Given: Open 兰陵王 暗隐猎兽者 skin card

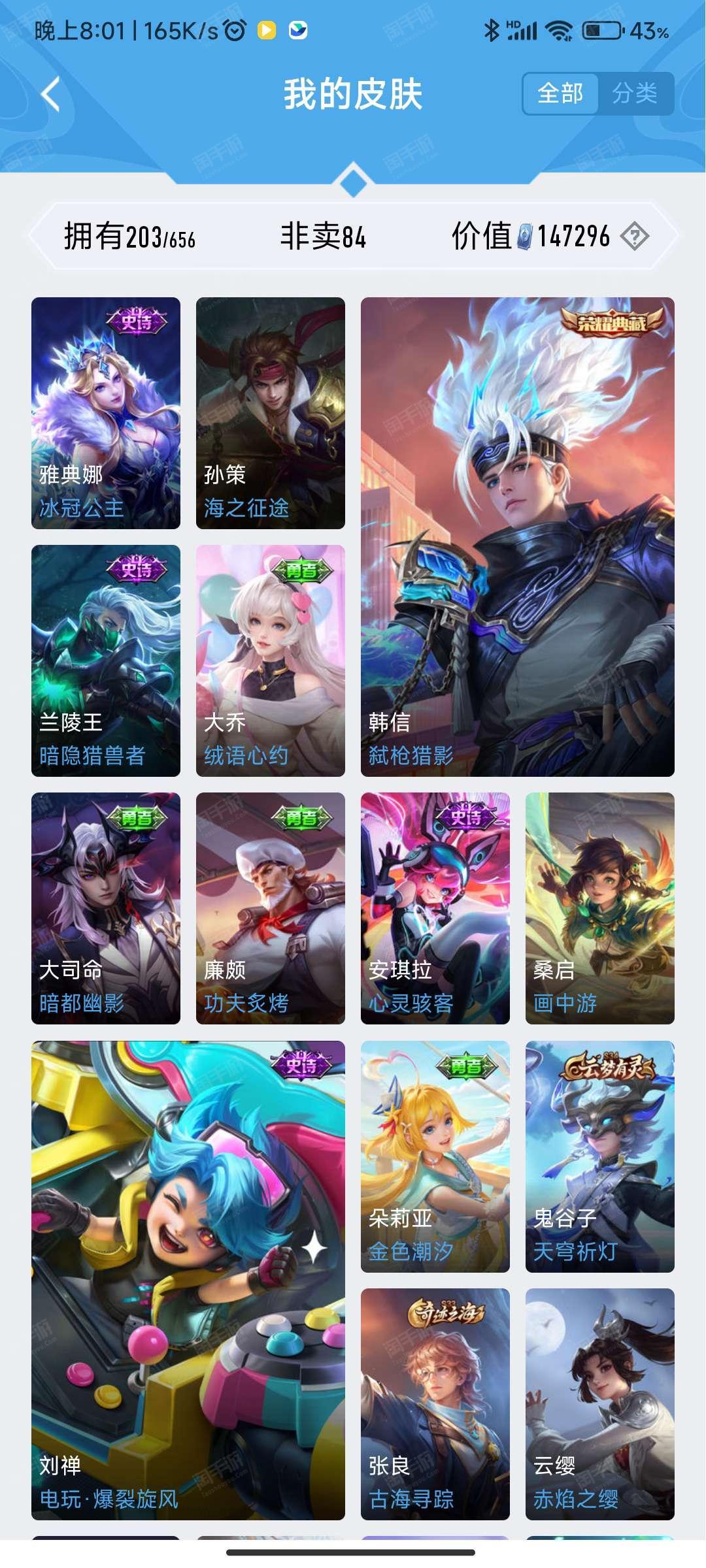Looking at the screenshot, I should (x=106, y=661).
